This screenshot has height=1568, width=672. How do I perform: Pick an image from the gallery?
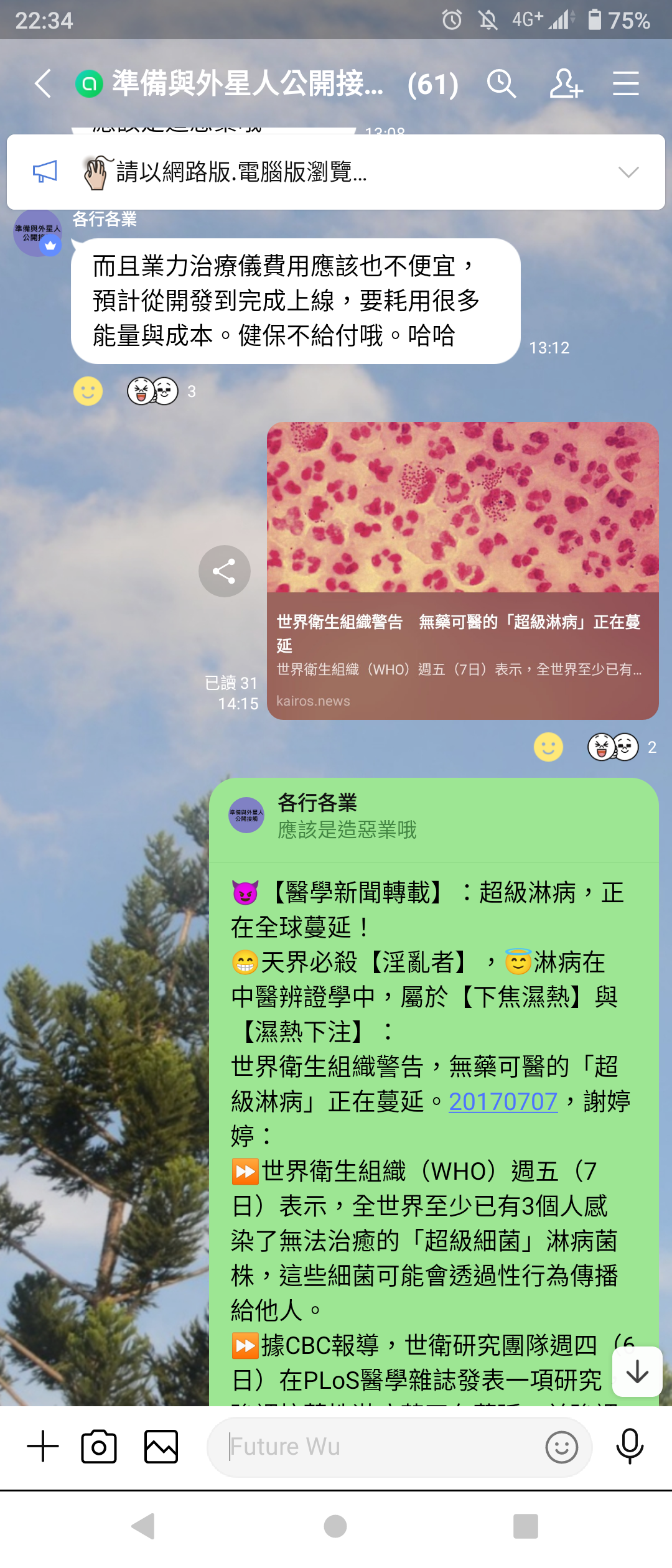161,1446
